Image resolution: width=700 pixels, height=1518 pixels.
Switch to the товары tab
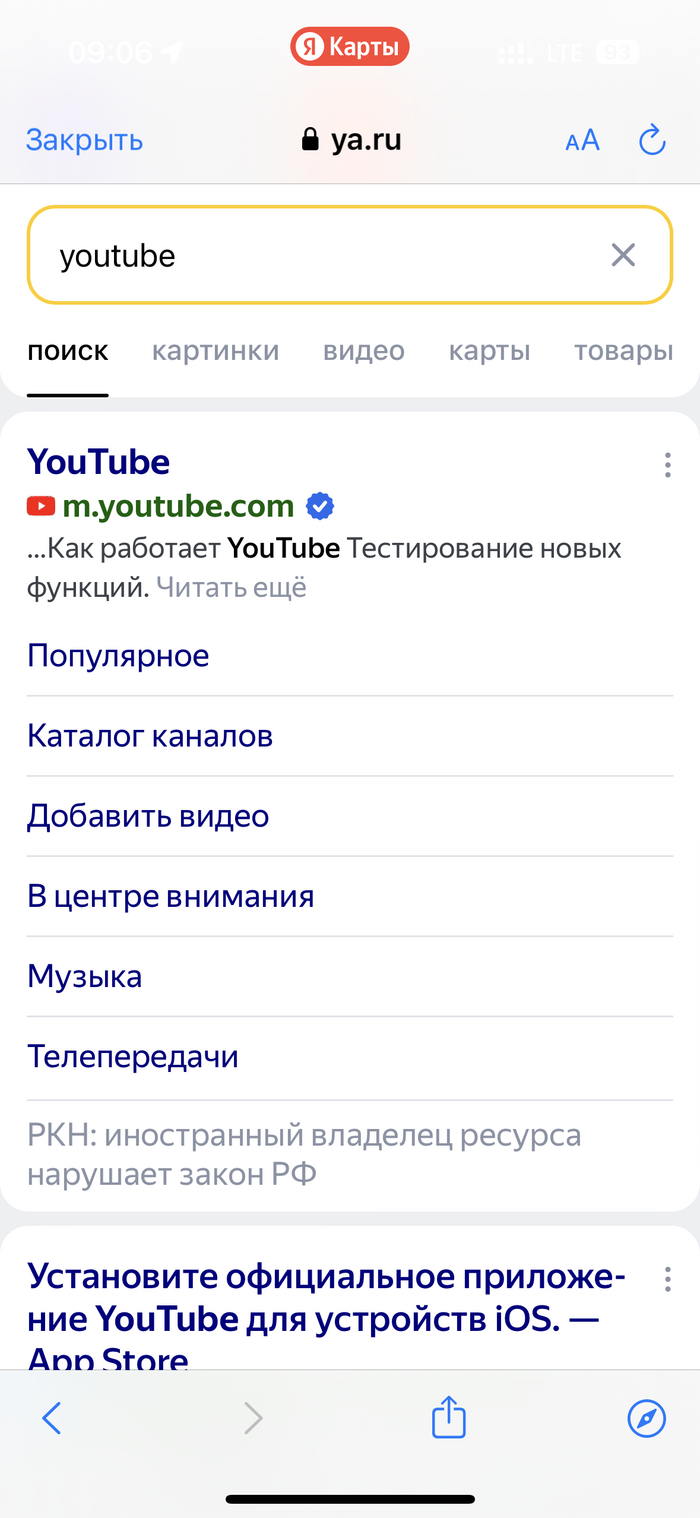pos(623,351)
